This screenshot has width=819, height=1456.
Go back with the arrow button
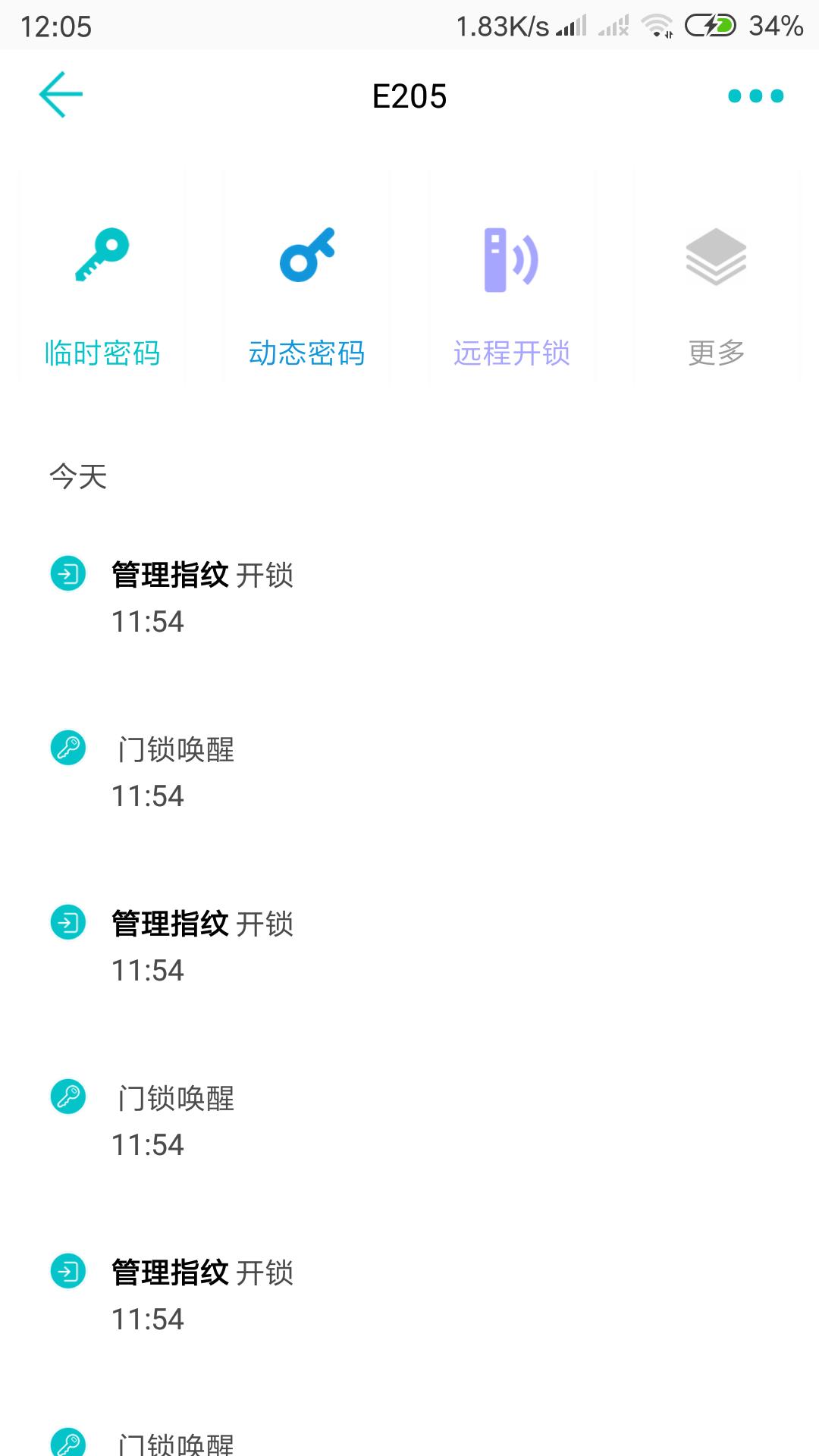60,96
